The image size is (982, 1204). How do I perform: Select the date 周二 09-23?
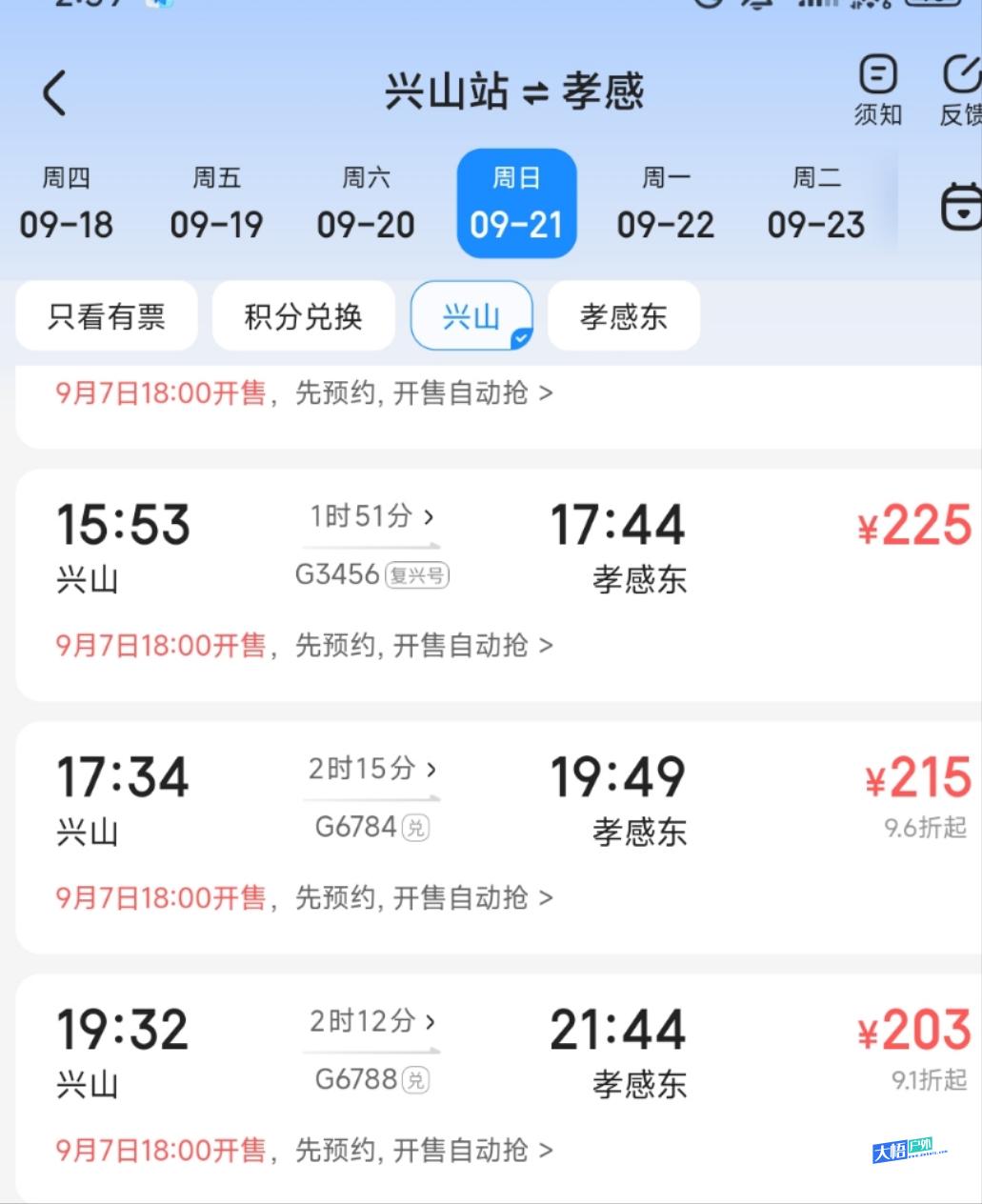coord(816,203)
